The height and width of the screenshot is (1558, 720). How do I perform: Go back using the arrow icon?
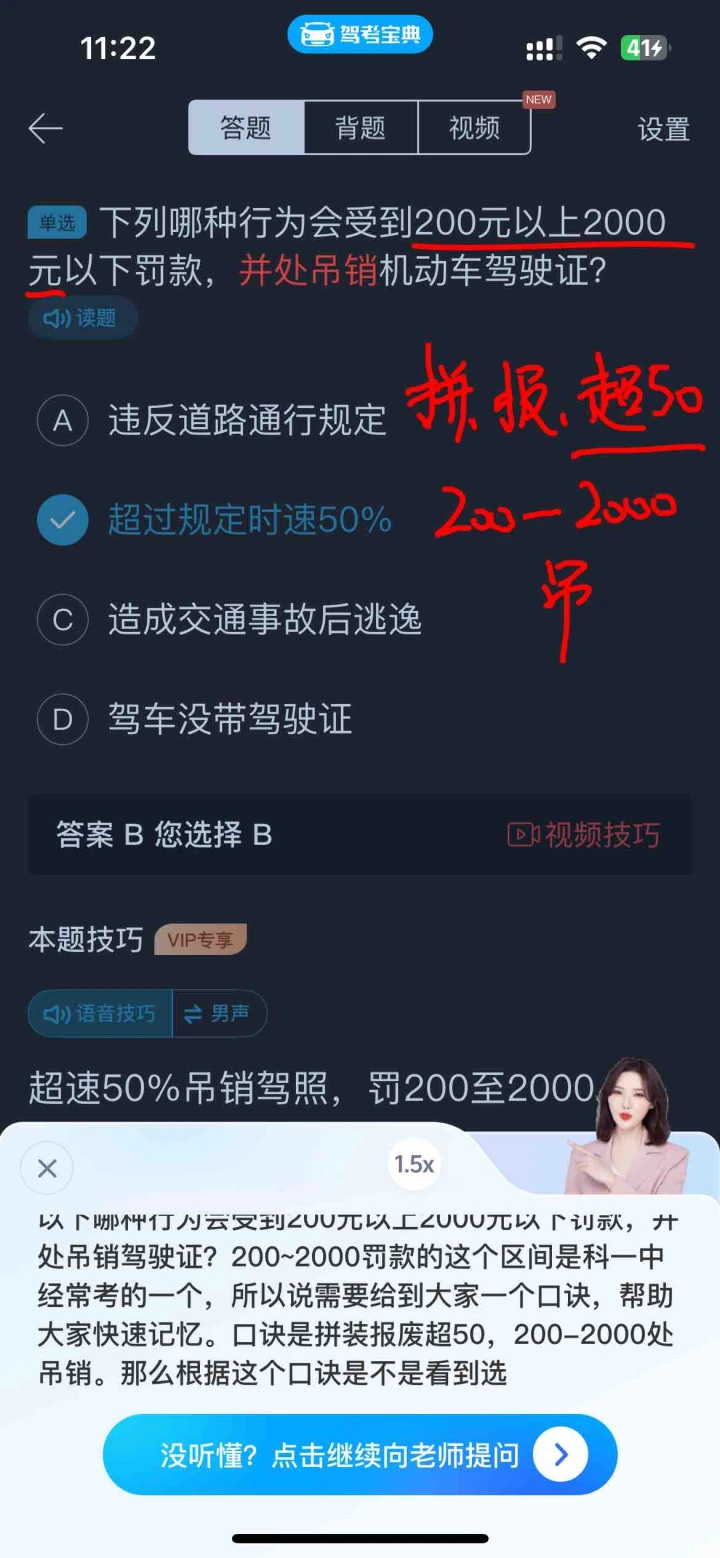pos(46,128)
